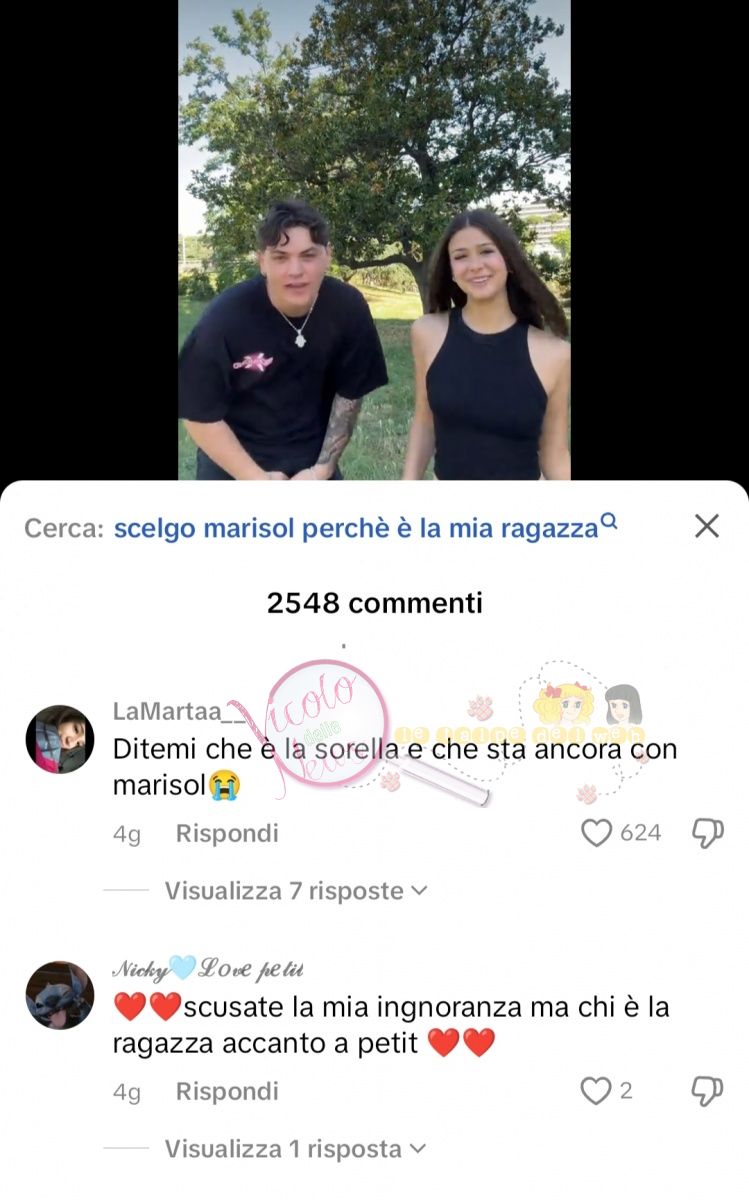Search 'scelgo marisol perchè è la mia ragazza'
This screenshot has height=1200, width=749.
(x=364, y=528)
